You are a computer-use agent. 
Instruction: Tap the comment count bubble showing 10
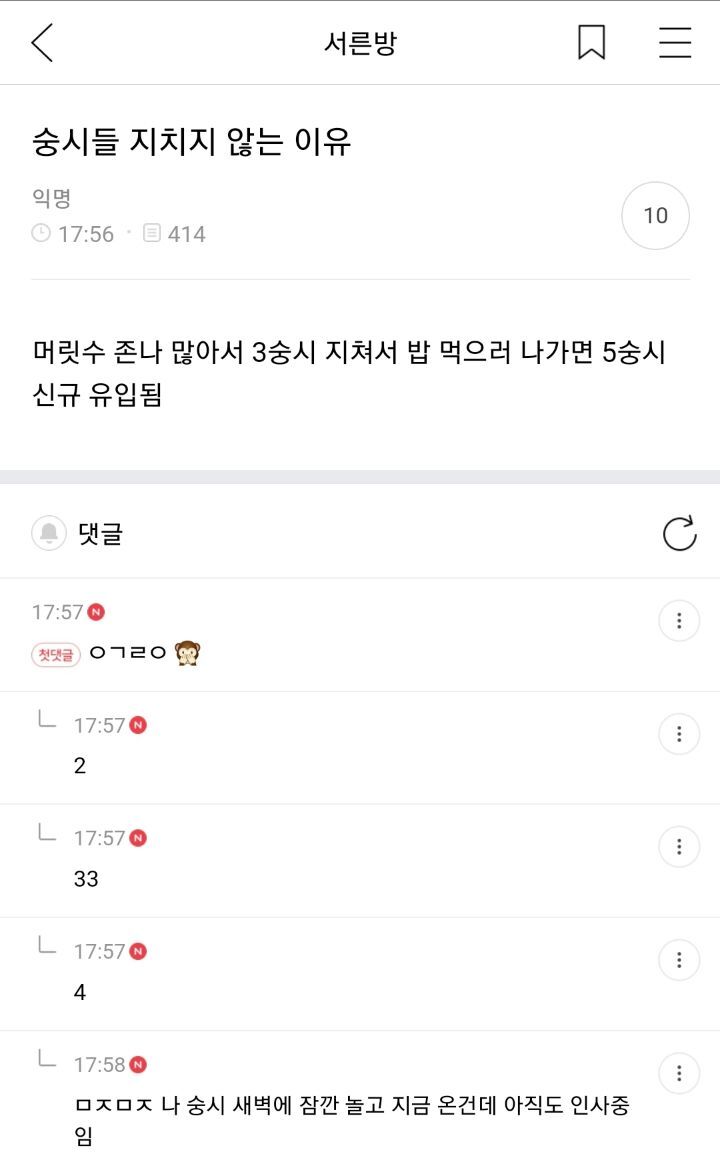tap(655, 215)
